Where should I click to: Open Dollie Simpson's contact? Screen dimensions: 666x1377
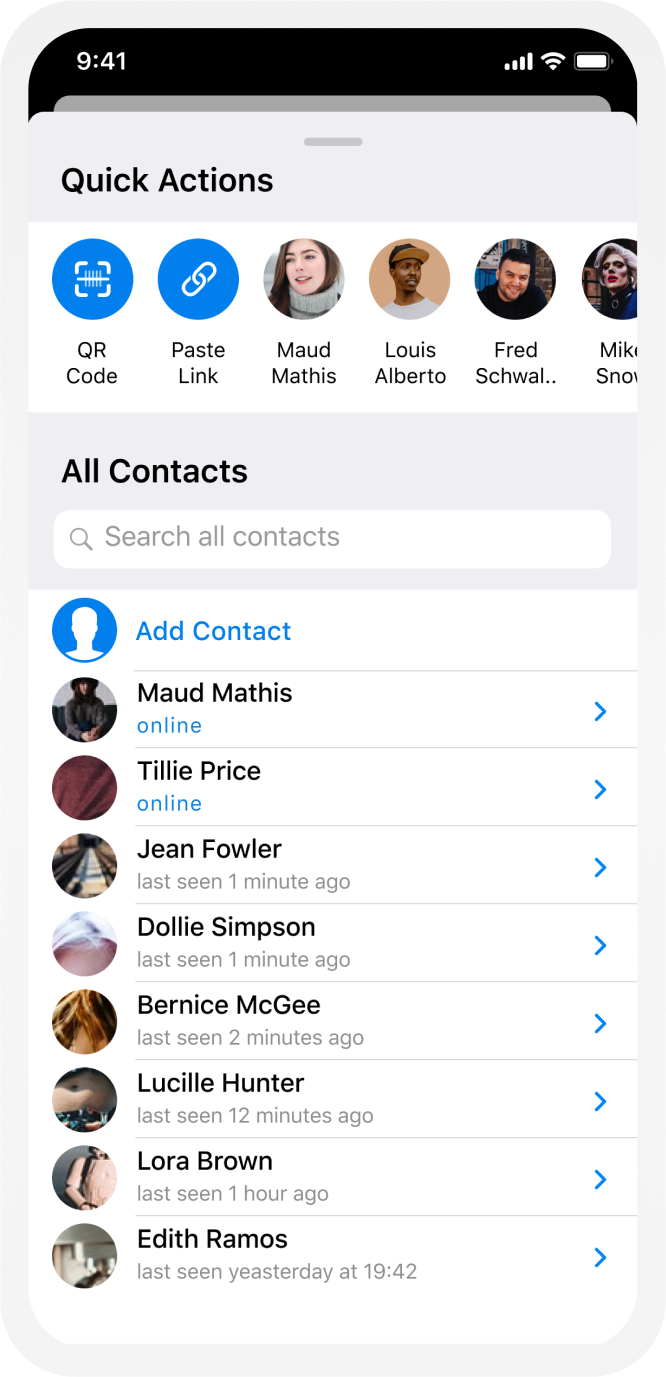tap(330, 944)
